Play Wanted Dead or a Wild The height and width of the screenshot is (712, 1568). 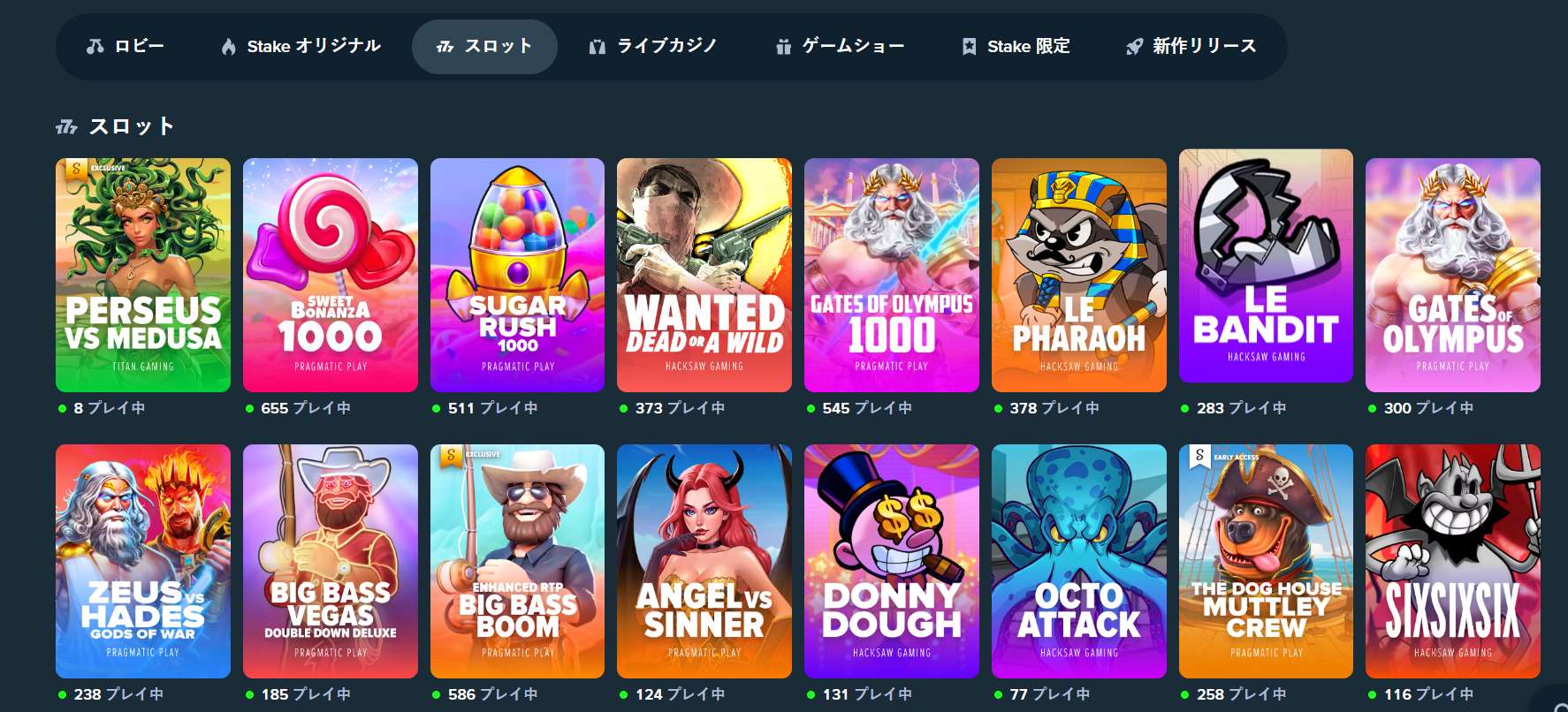[704, 275]
